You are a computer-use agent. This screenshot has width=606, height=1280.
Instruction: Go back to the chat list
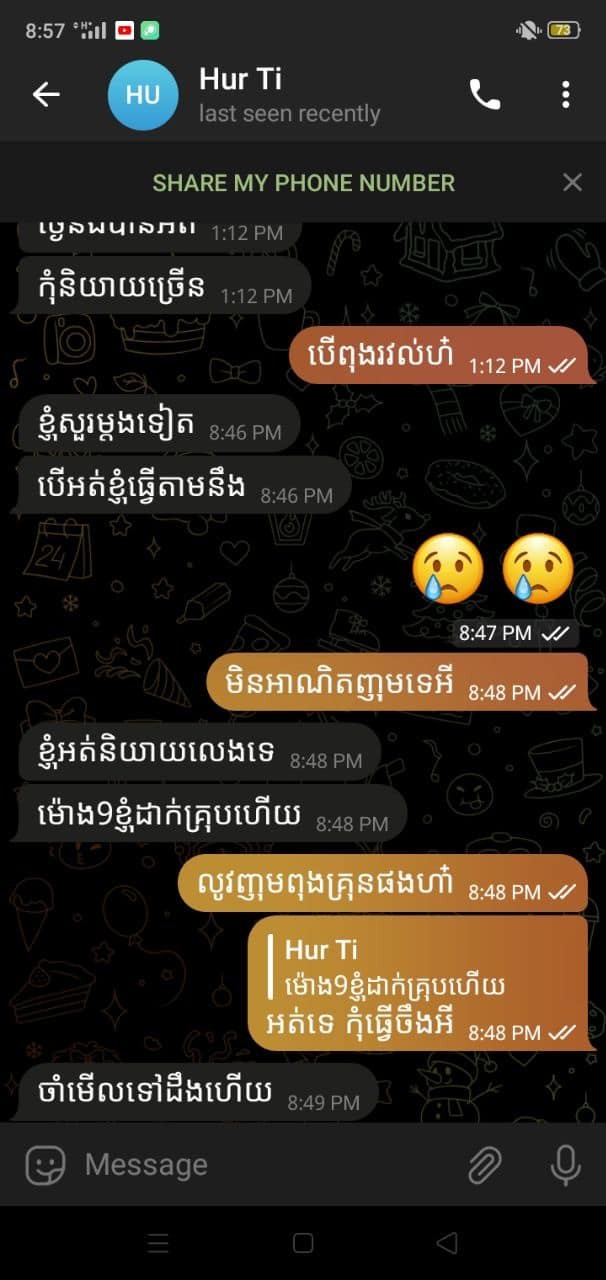(46, 95)
